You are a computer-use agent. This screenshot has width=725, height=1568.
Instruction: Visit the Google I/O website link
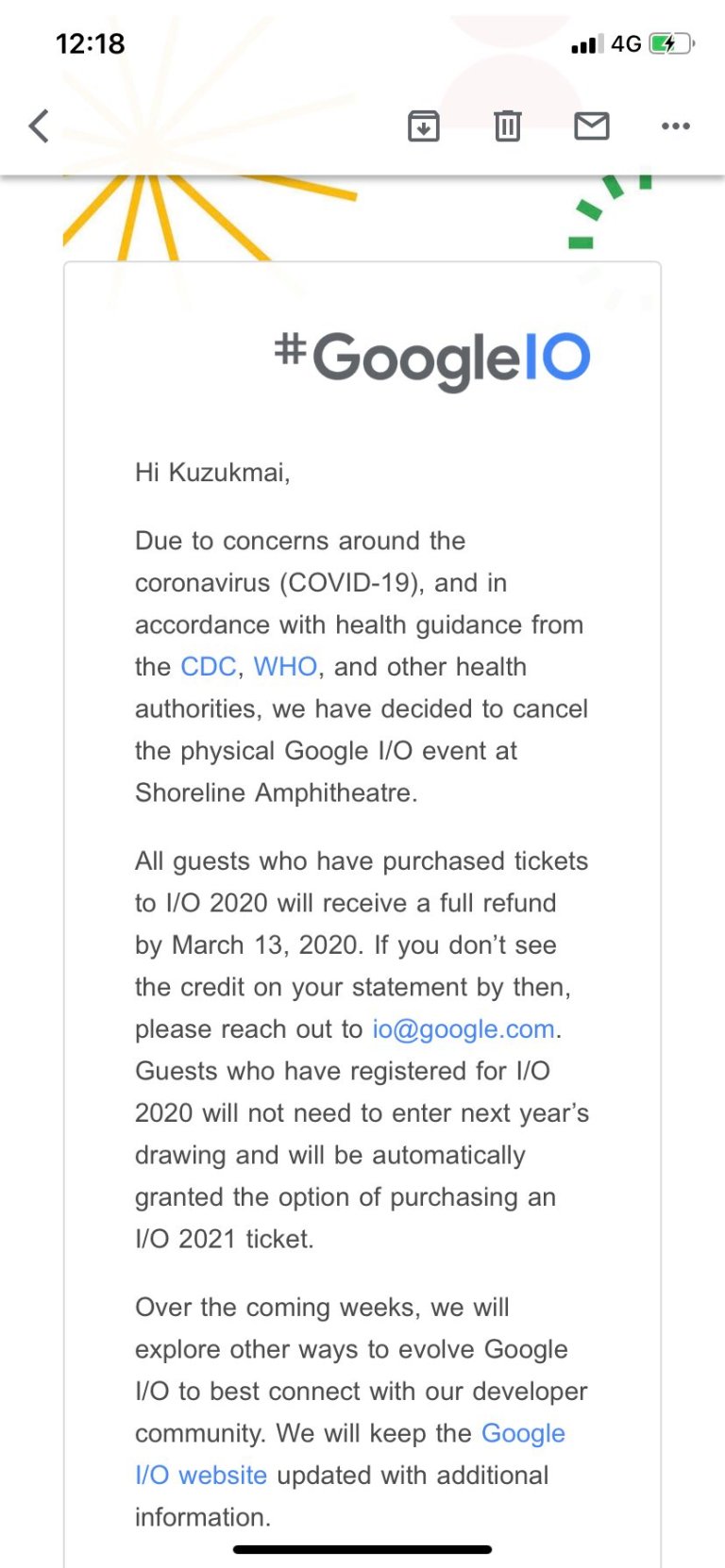350,1454
